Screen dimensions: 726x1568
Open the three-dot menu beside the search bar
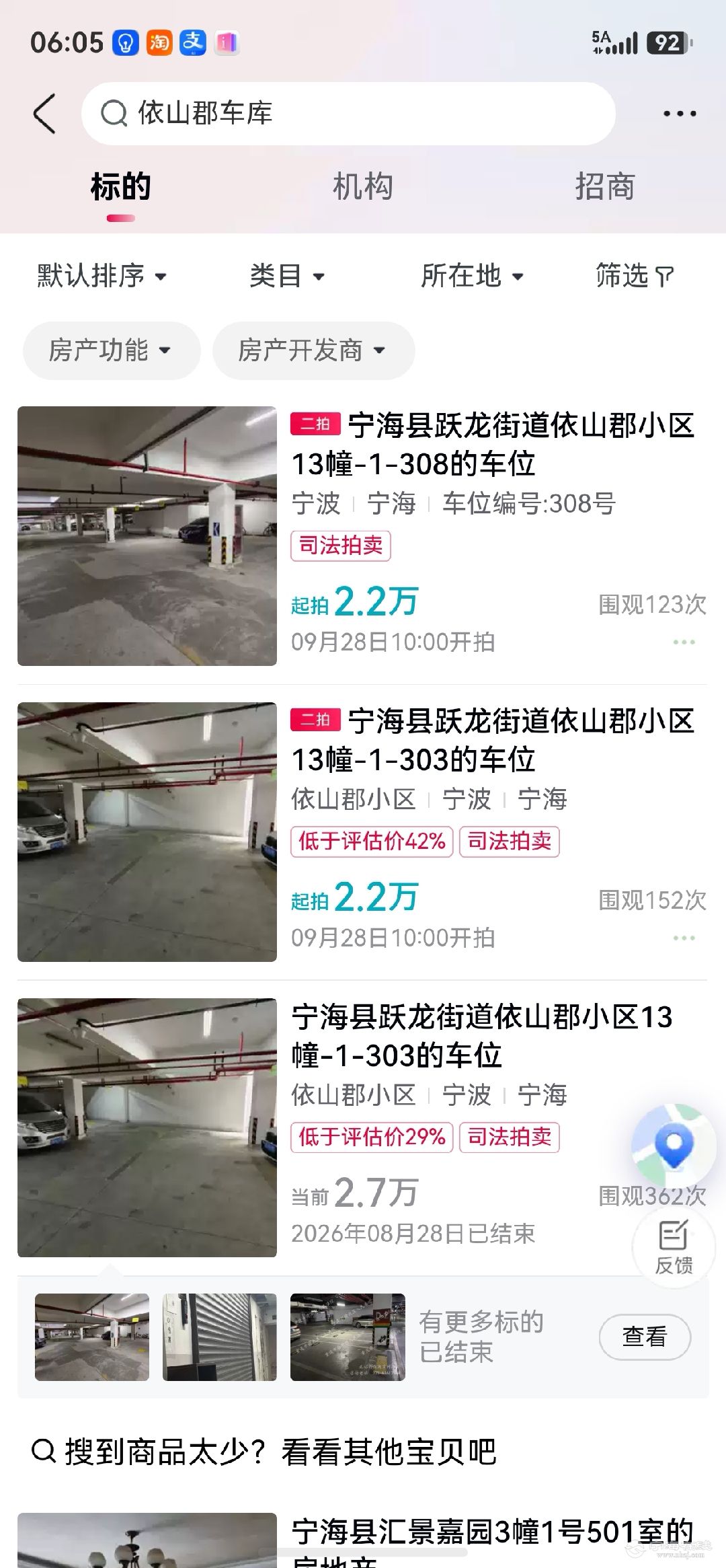pos(680,113)
